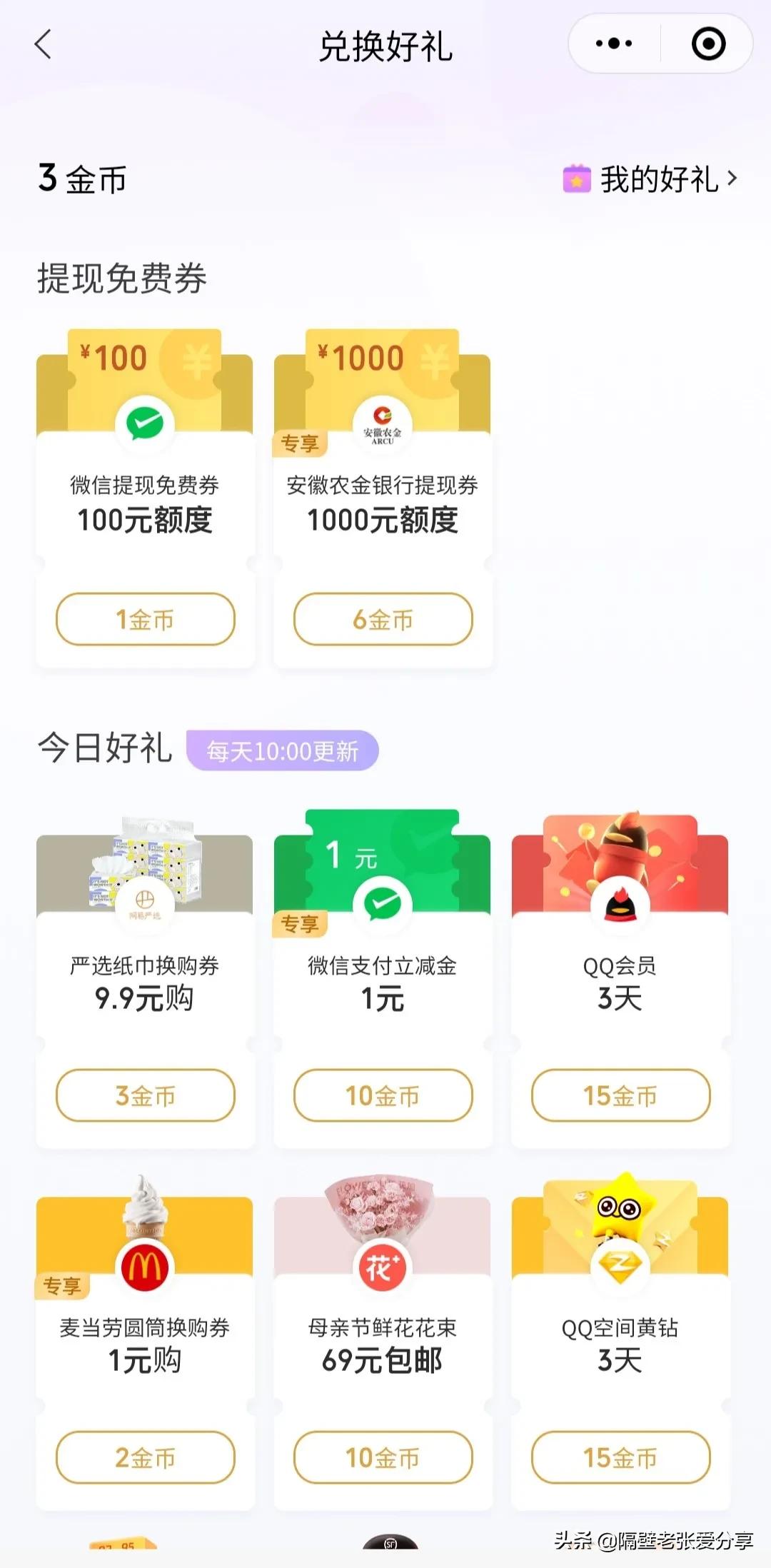Click the circle button in the top capsule
The width and height of the screenshot is (771, 1568).
pyautogui.click(x=707, y=44)
